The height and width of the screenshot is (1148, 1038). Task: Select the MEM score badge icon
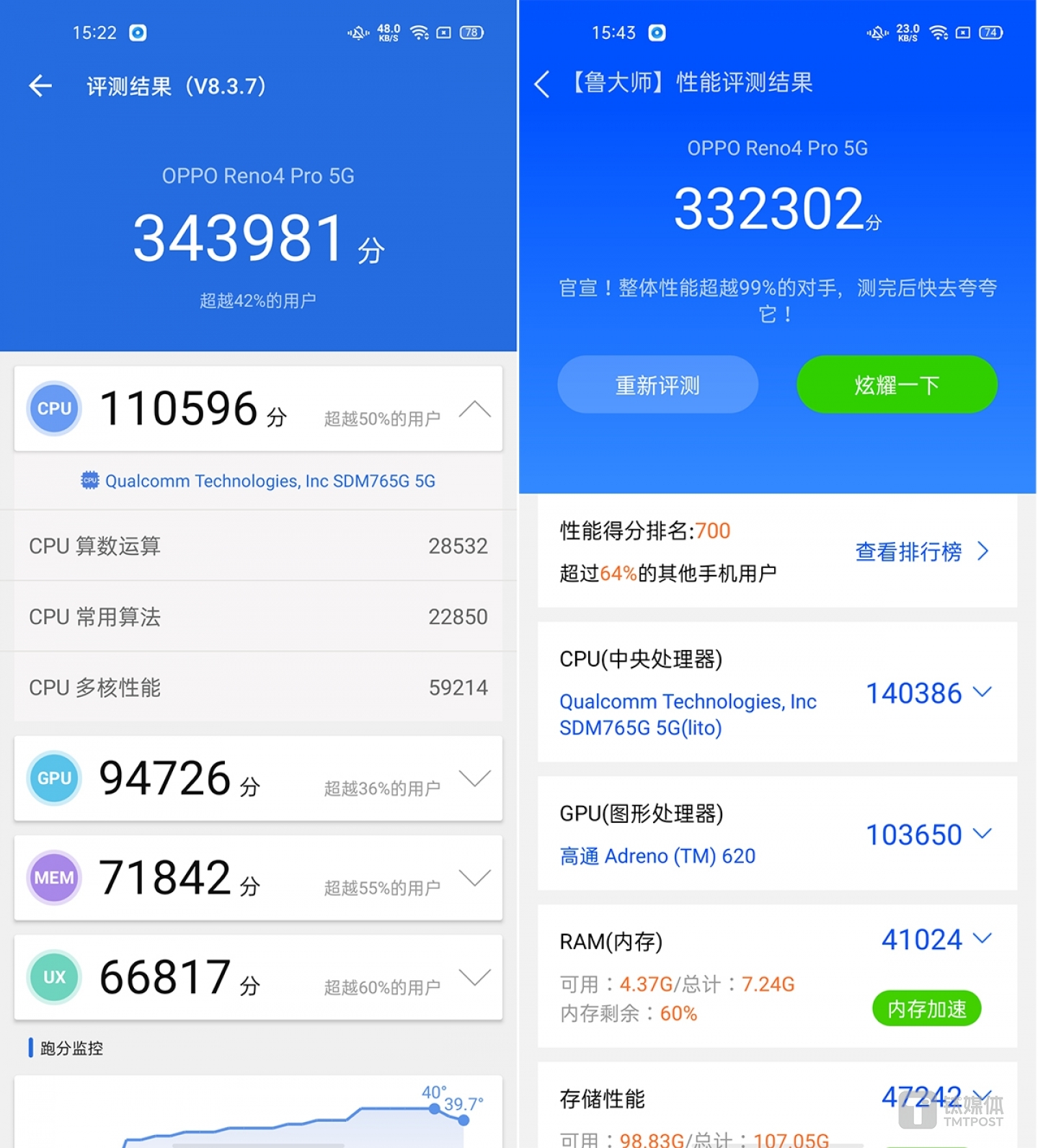53,878
